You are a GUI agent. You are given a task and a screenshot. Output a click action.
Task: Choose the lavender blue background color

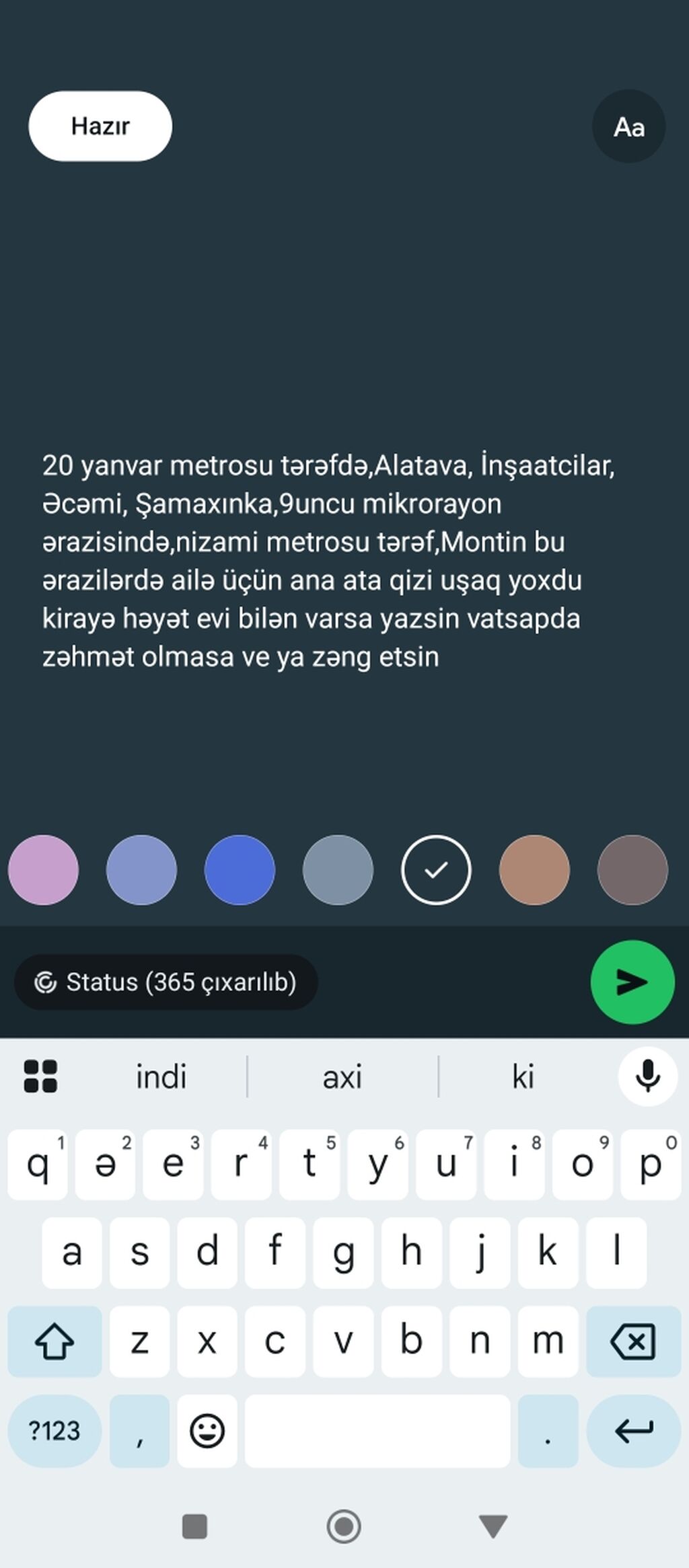click(x=141, y=870)
